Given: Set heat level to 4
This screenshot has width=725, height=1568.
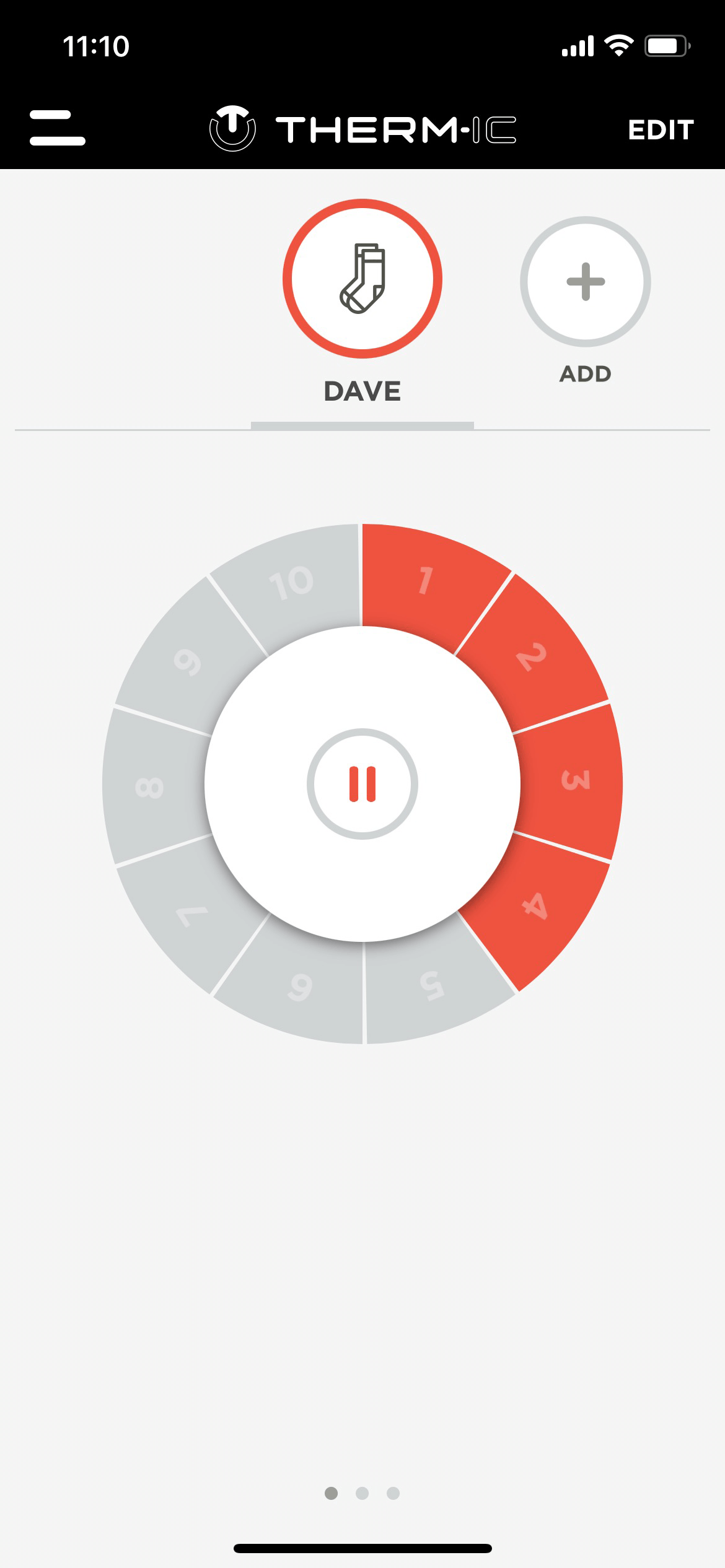Looking at the screenshot, I should point(533,907).
